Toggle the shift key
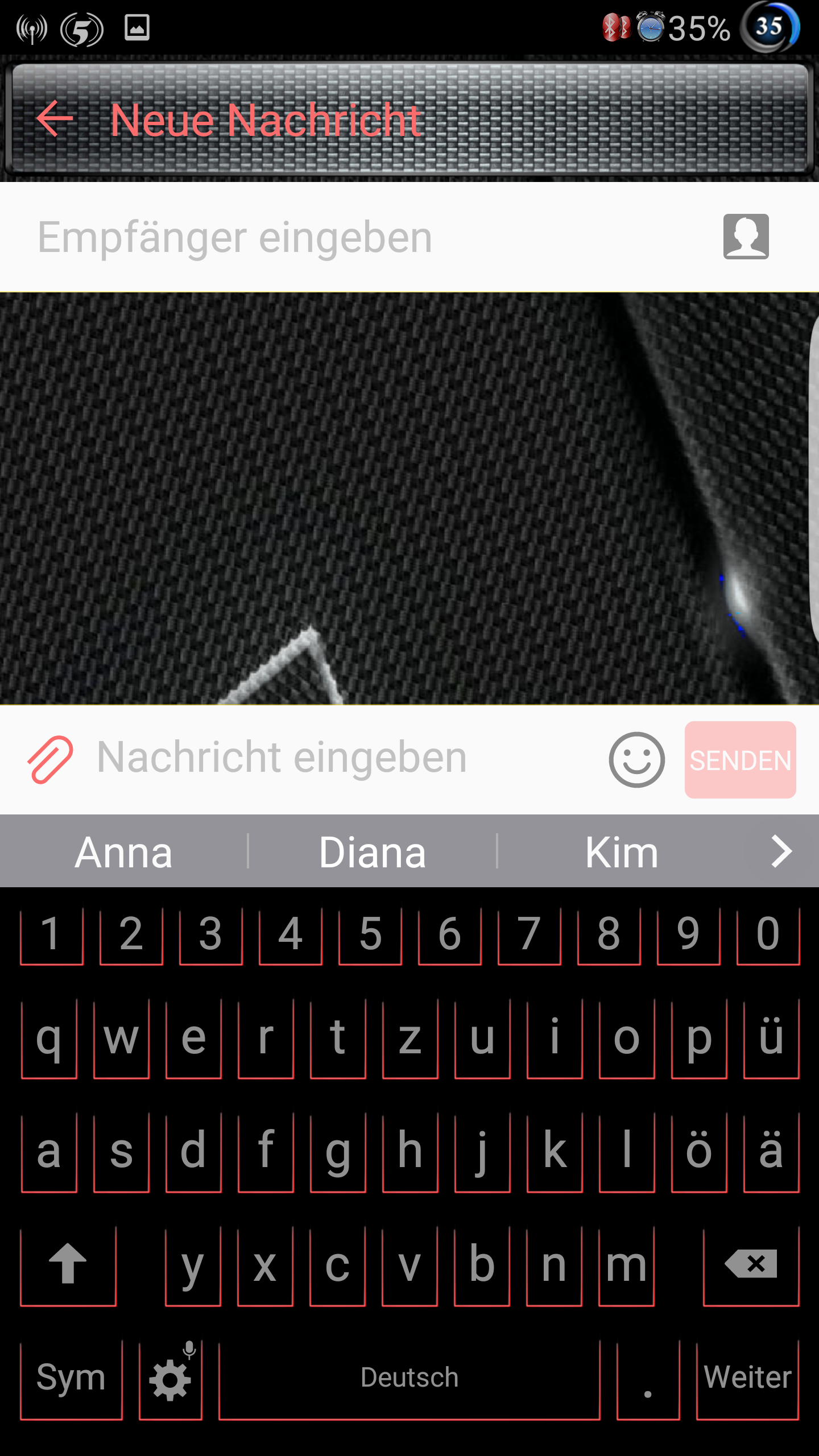 (68, 1265)
